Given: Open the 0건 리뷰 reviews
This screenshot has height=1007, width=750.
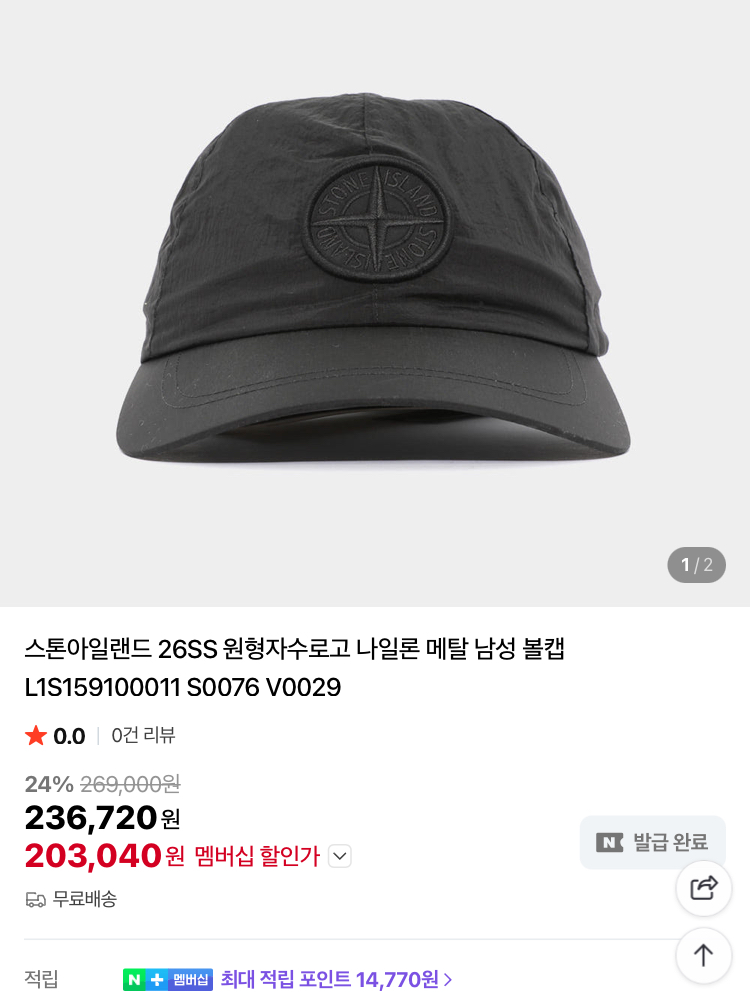Looking at the screenshot, I should coord(143,735).
